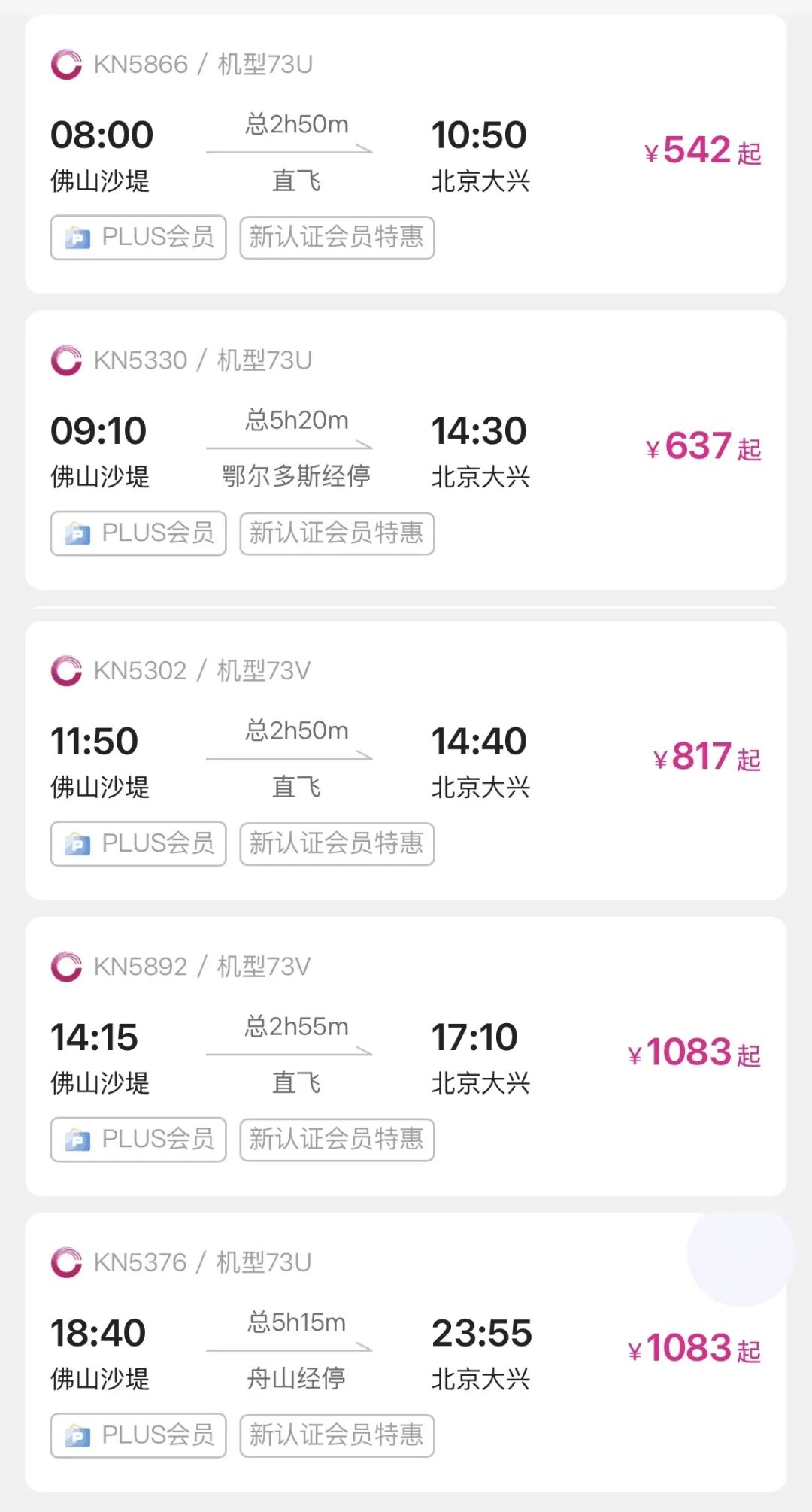Click 直飞 label on flight KN5302
Image resolution: width=812 pixels, height=1512 pixels.
coord(297,788)
